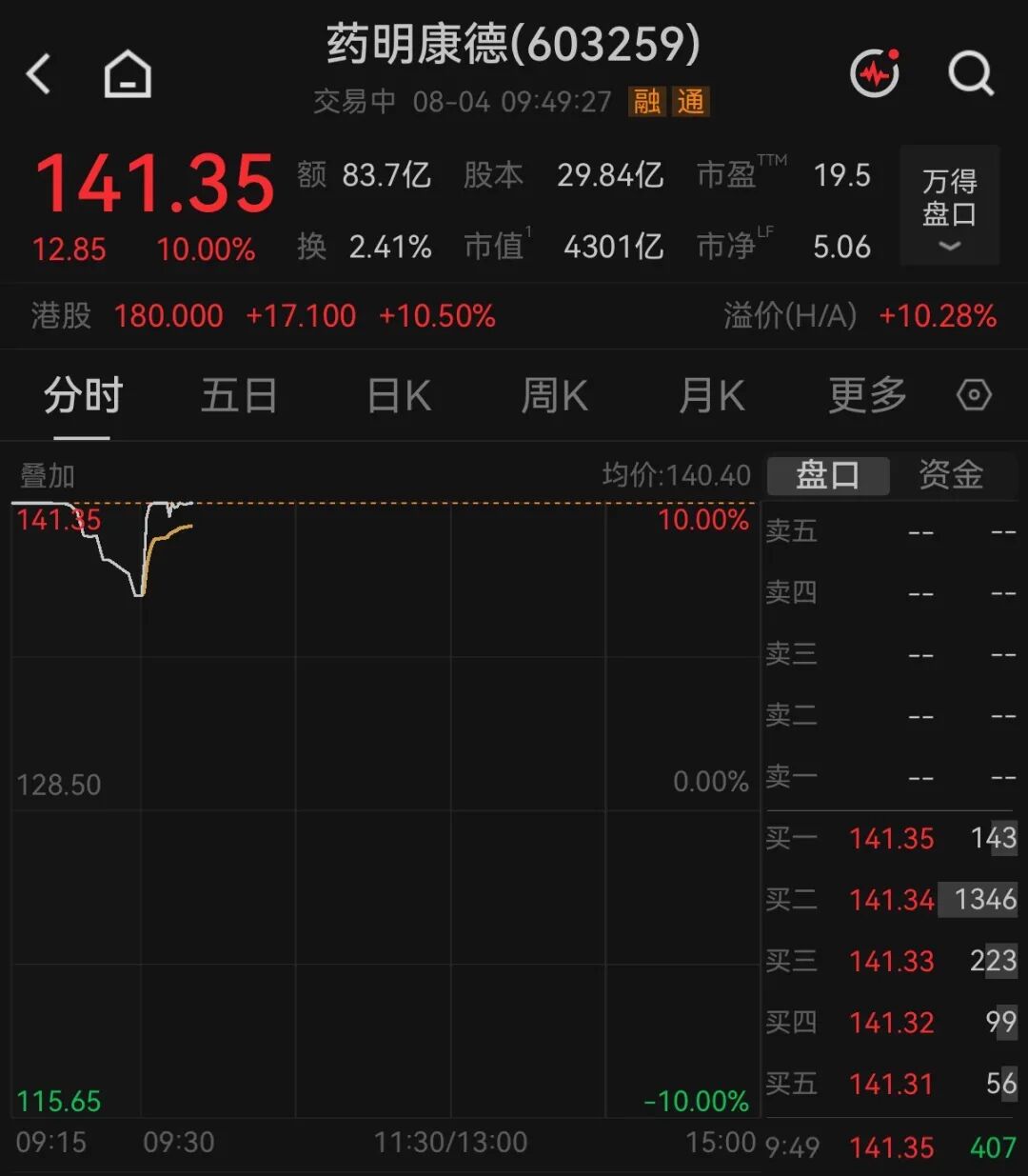This screenshot has width=1028, height=1176.
Task: Select the 资金 capital flow tab
Action: click(952, 474)
